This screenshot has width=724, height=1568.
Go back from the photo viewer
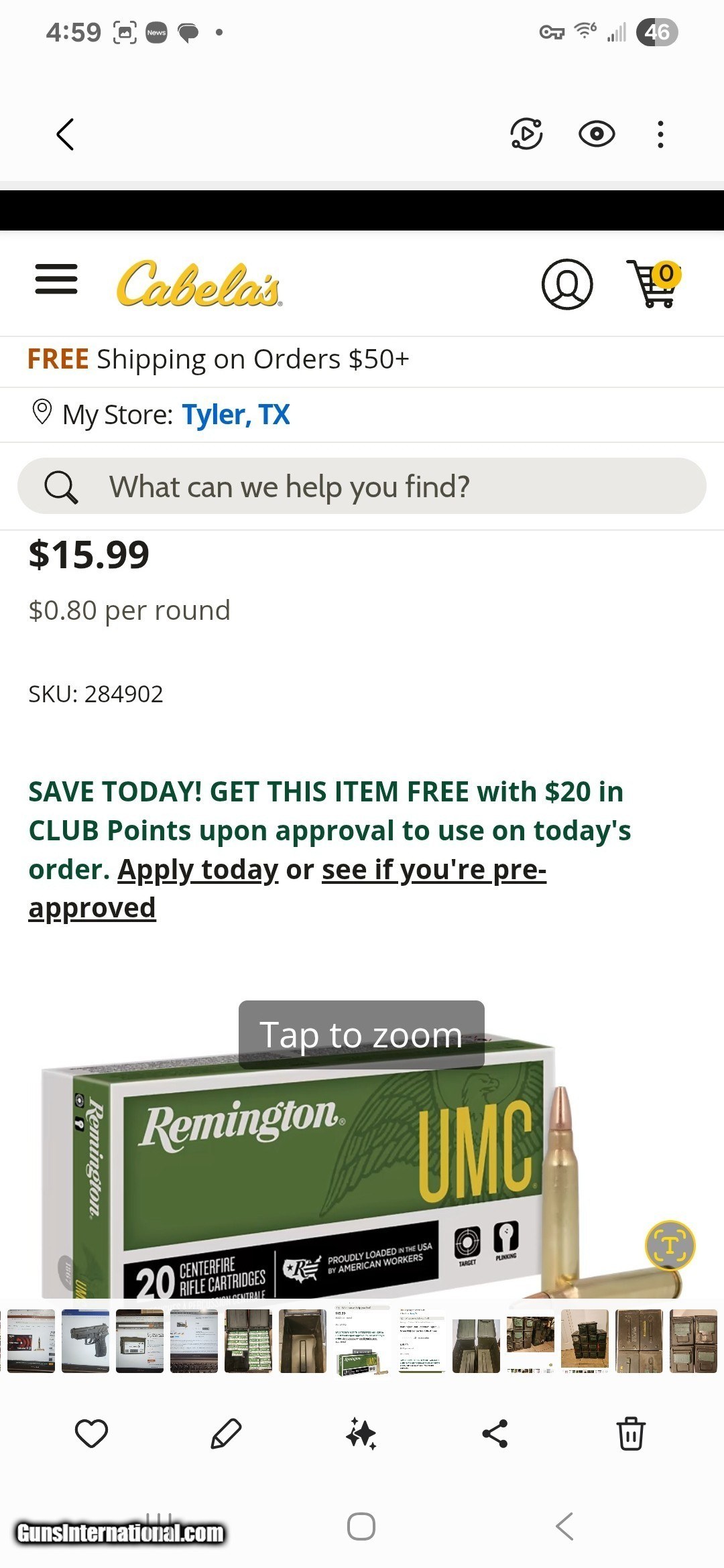(65, 135)
